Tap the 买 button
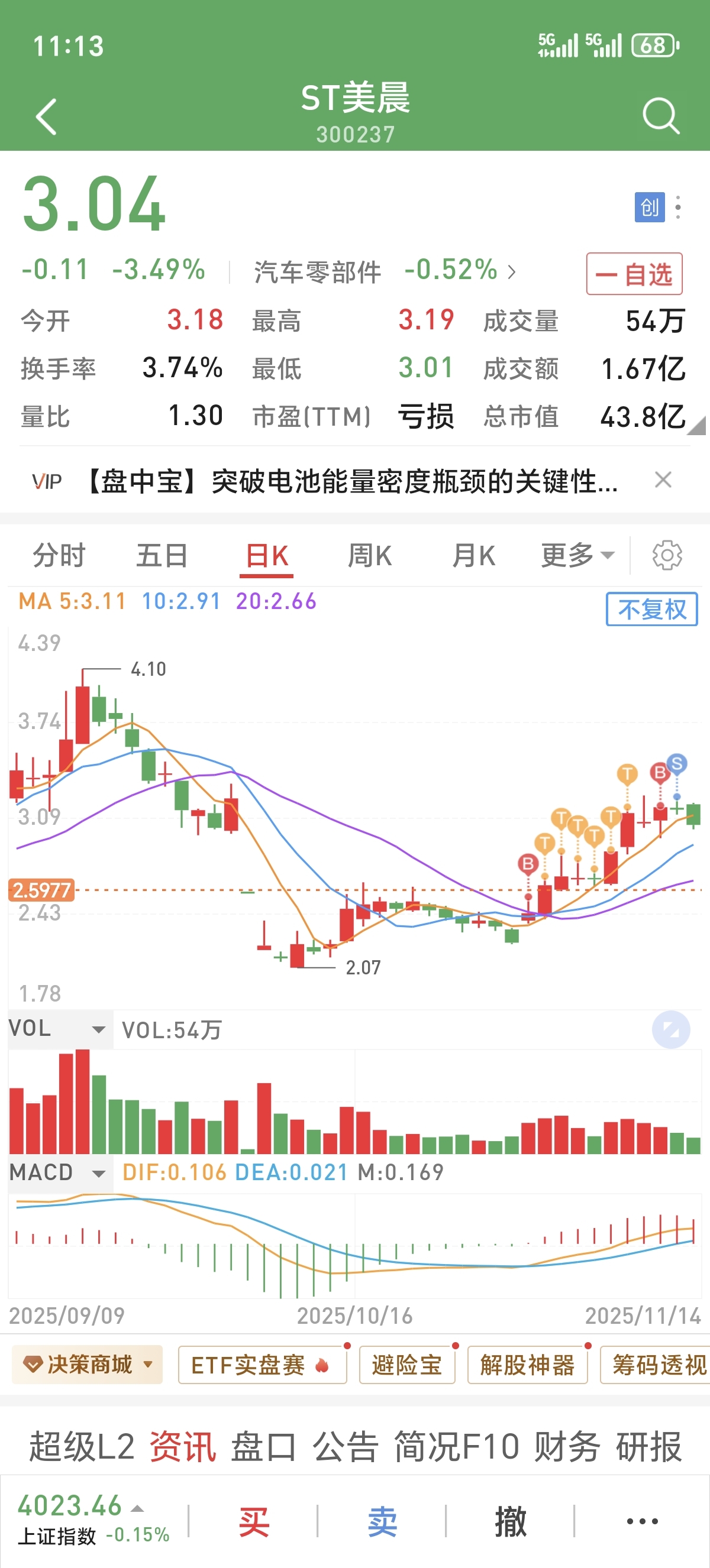Image resolution: width=710 pixels, height=1568 pixels. click(x=254, y=1522)
